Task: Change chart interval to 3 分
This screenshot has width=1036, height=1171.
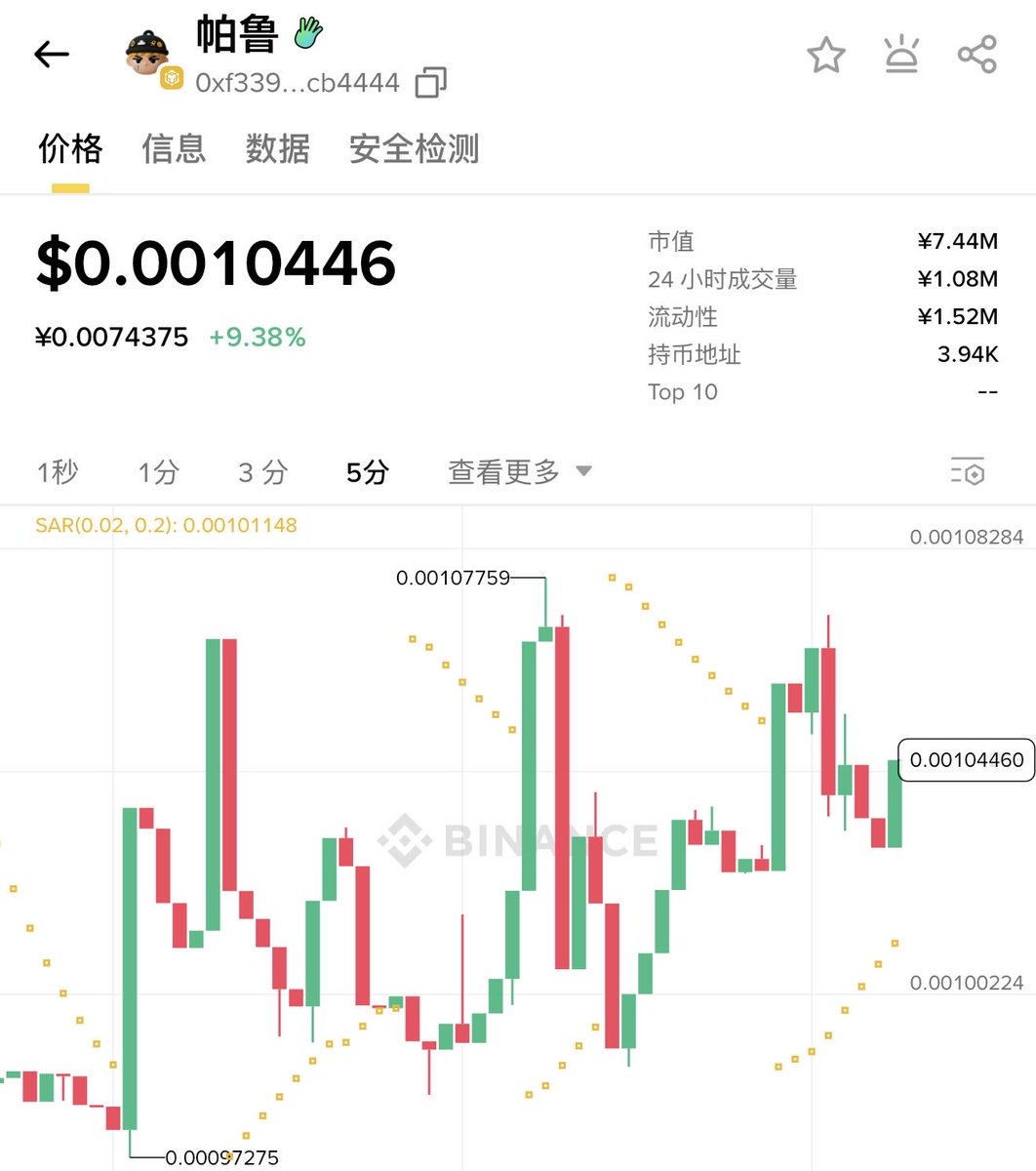Action: click(x=263, y=472)
